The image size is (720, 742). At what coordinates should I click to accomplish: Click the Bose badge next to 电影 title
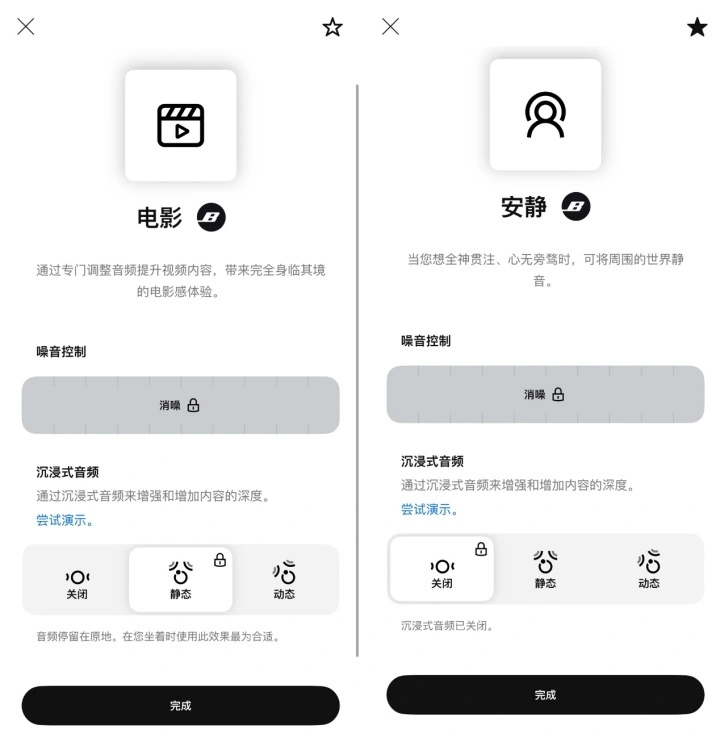click(210, 217)
